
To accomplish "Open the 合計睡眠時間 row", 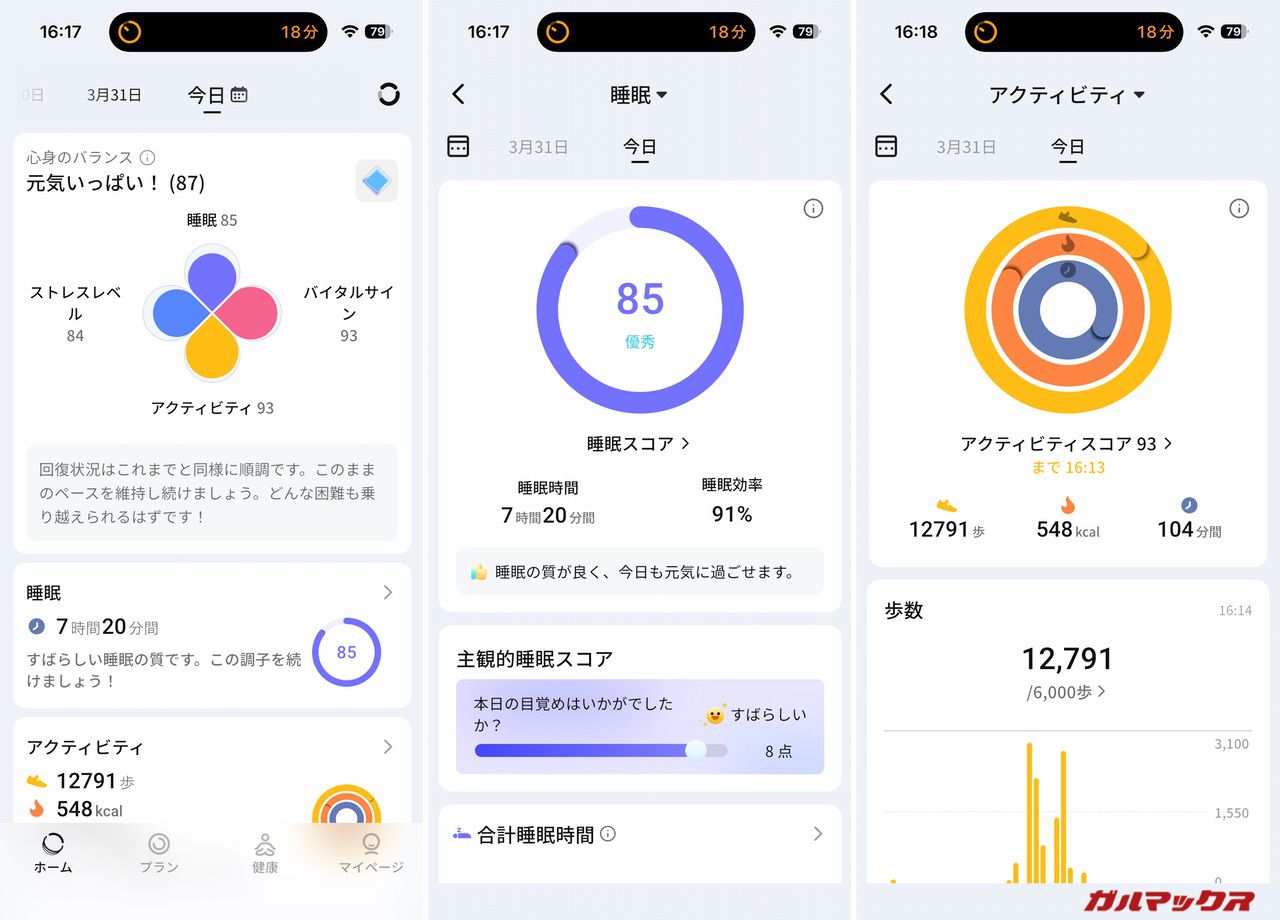I will point(640,834).
